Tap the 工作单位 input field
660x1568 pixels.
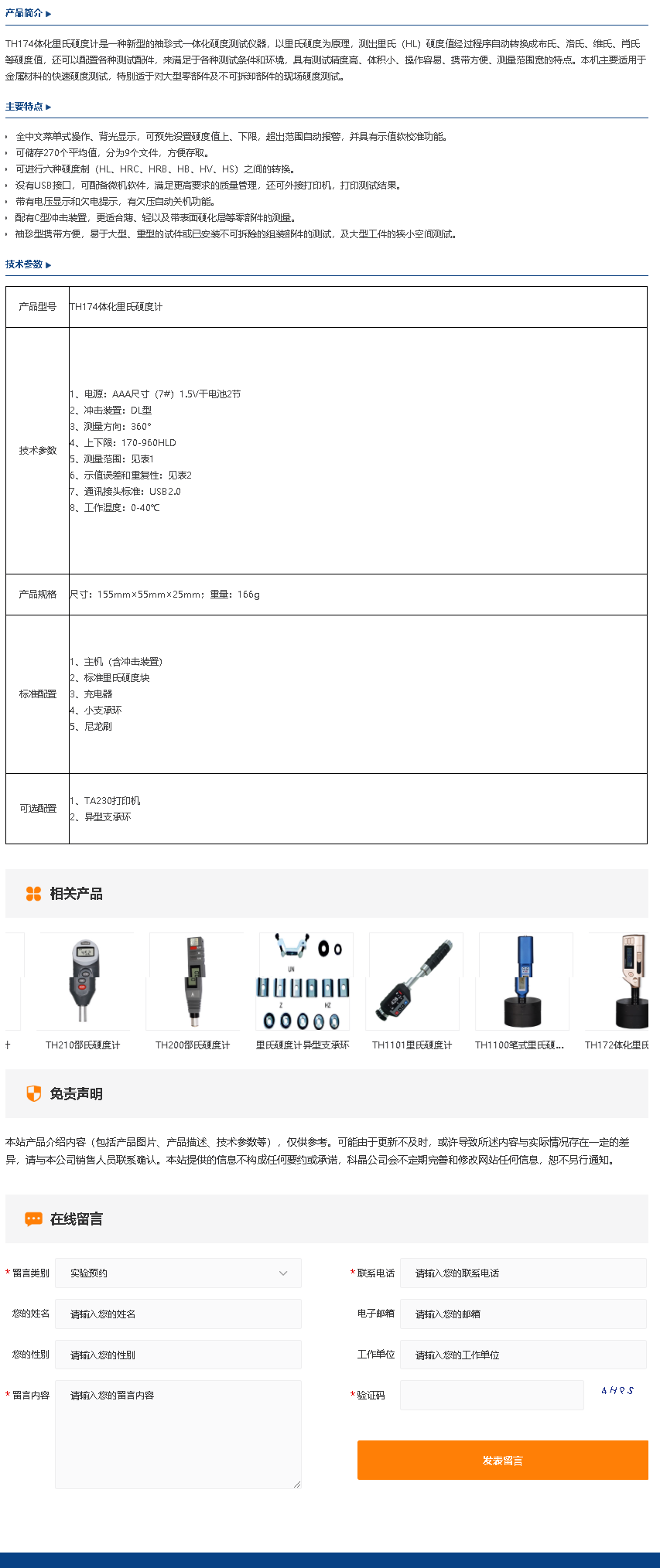523,1355
